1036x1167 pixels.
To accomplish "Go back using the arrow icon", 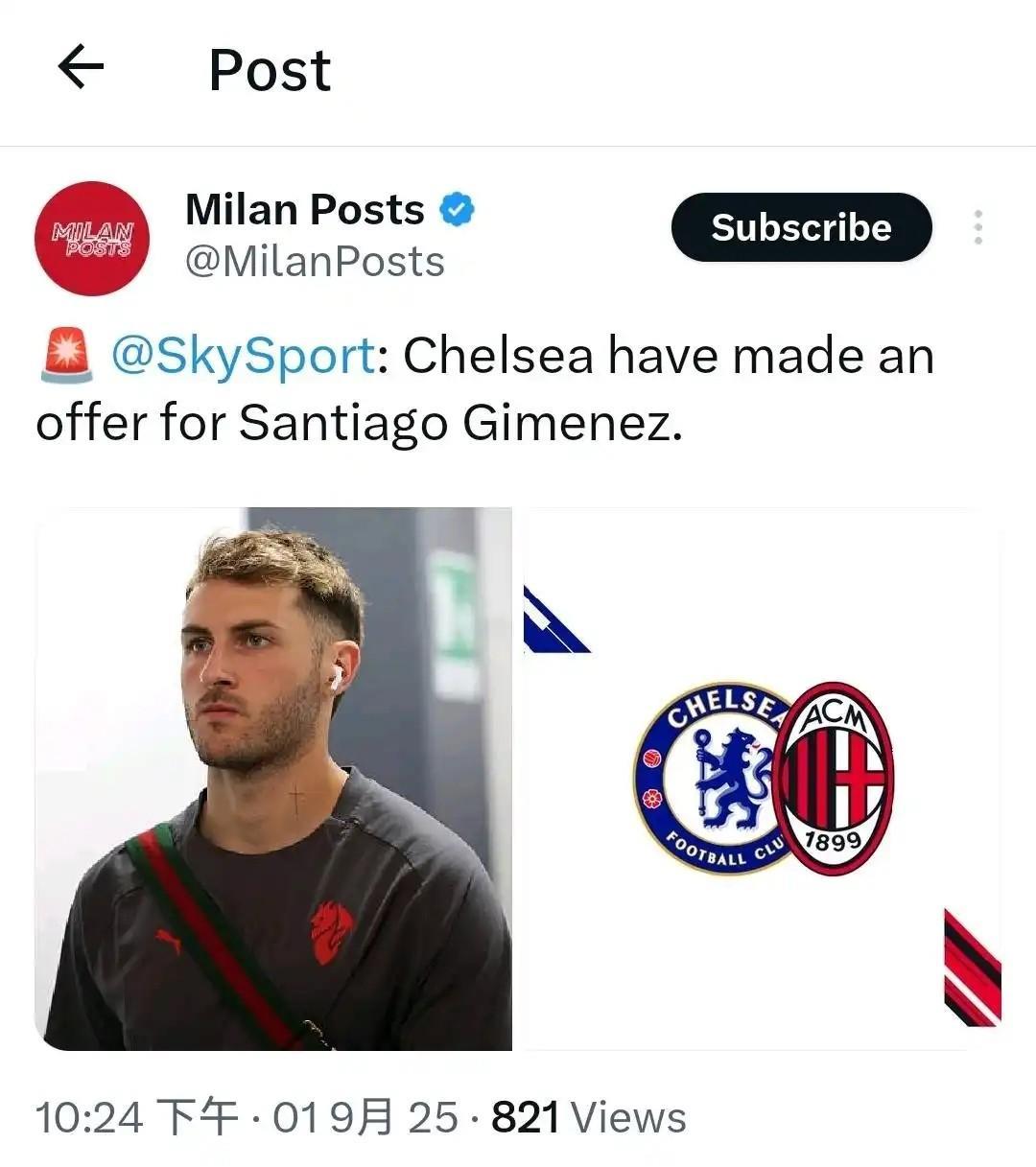I will pyautogui.click(x=81, y=68).
